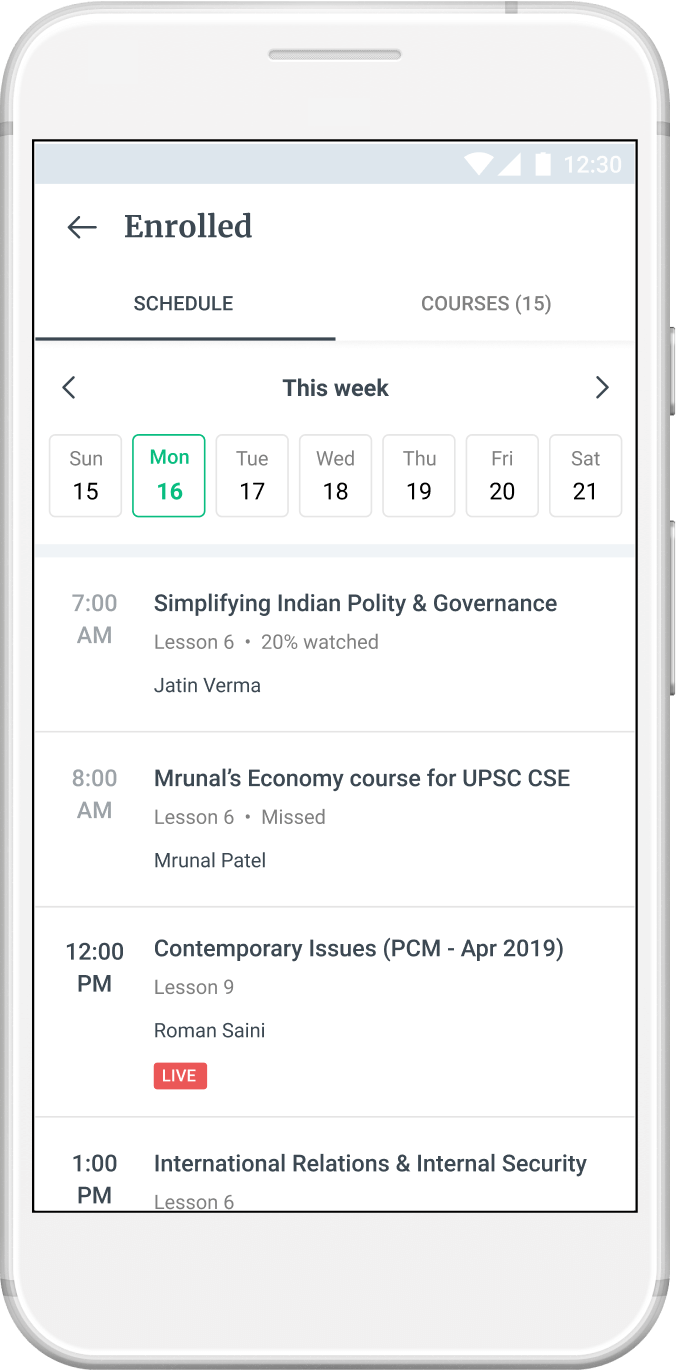The width and height of the screenshot is (676, 1370).
Task: Pick Fri 20 in the week strip
Action: pos(502,476)
